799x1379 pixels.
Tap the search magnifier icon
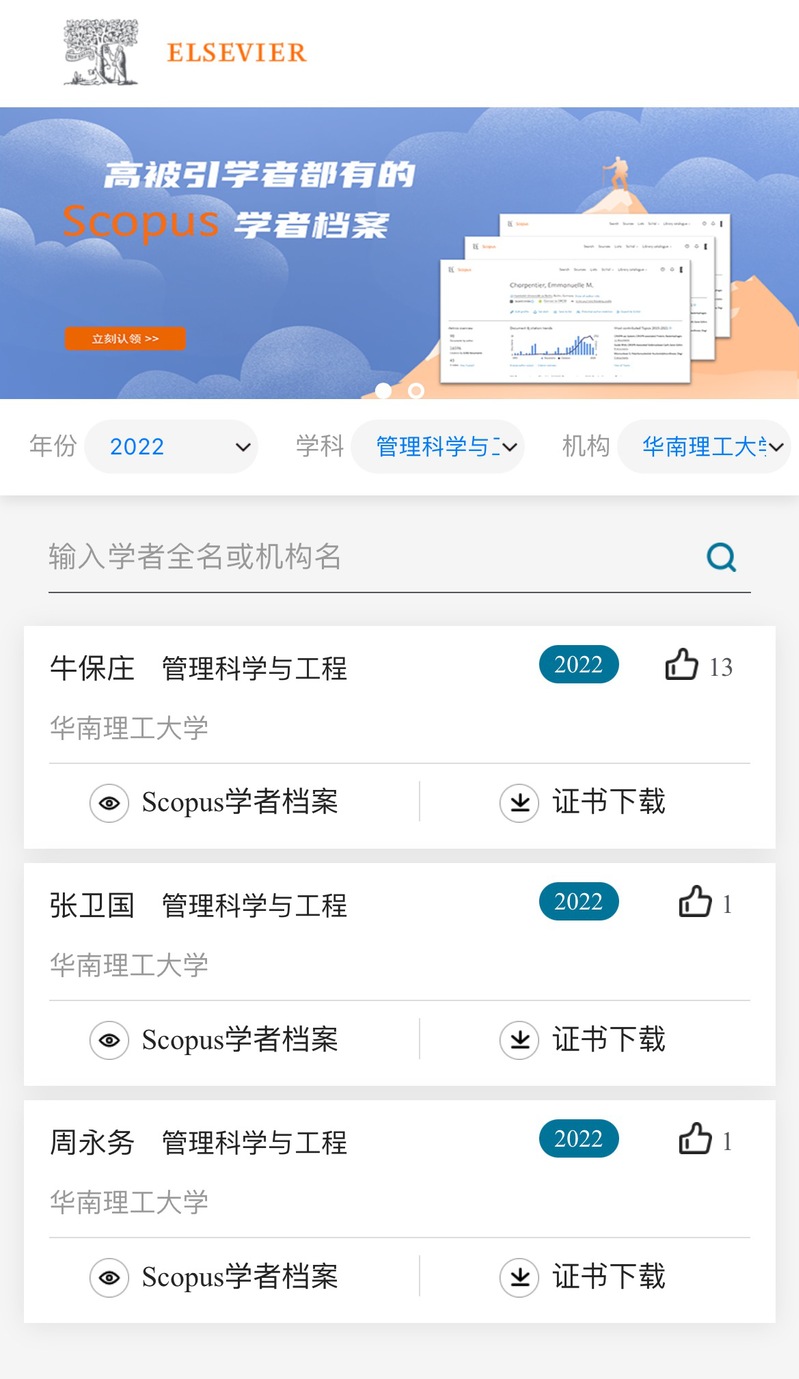click(721, 557)
